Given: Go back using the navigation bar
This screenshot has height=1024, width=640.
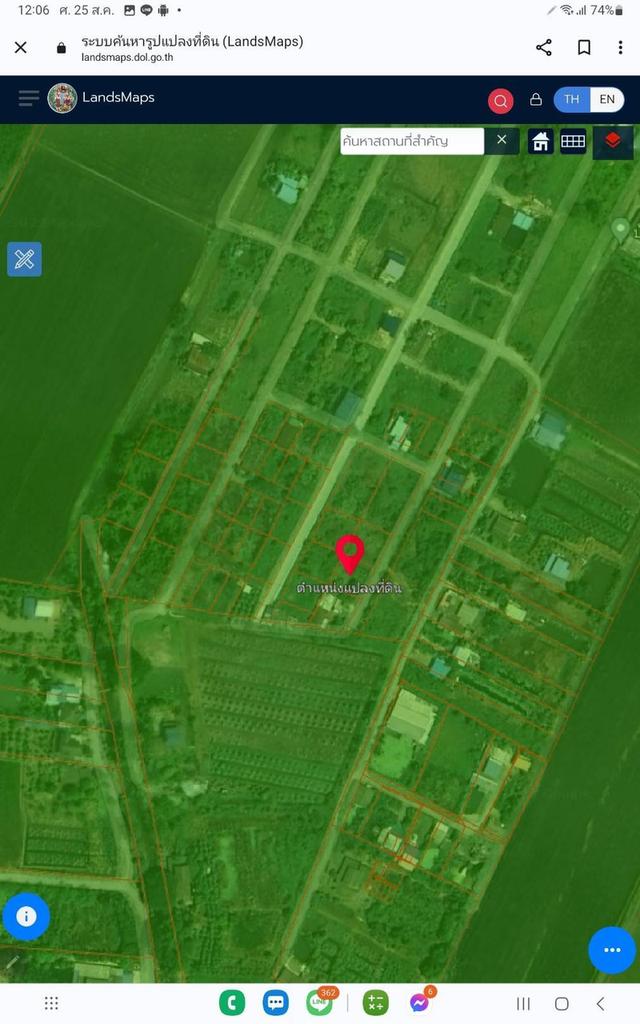Looking at the screenshot, I should click(600, 1003).
